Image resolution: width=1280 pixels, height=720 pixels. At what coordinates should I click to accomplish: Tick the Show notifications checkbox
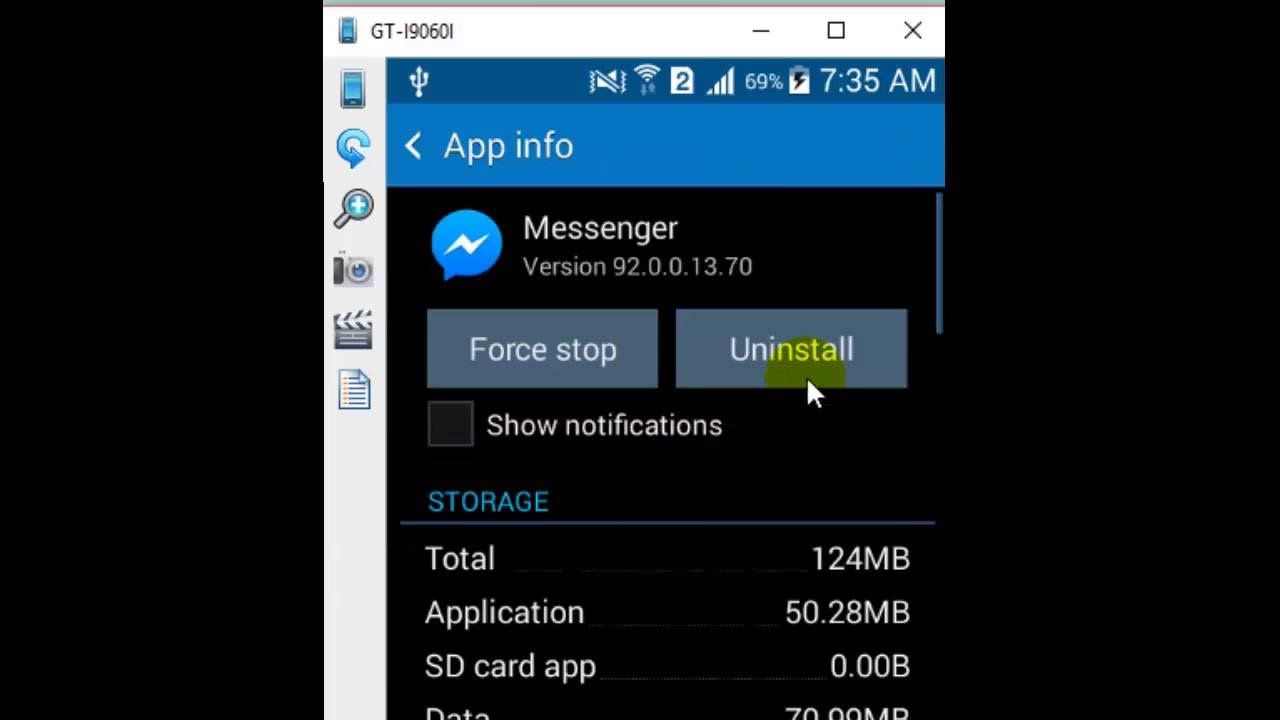tap(450, 425)
